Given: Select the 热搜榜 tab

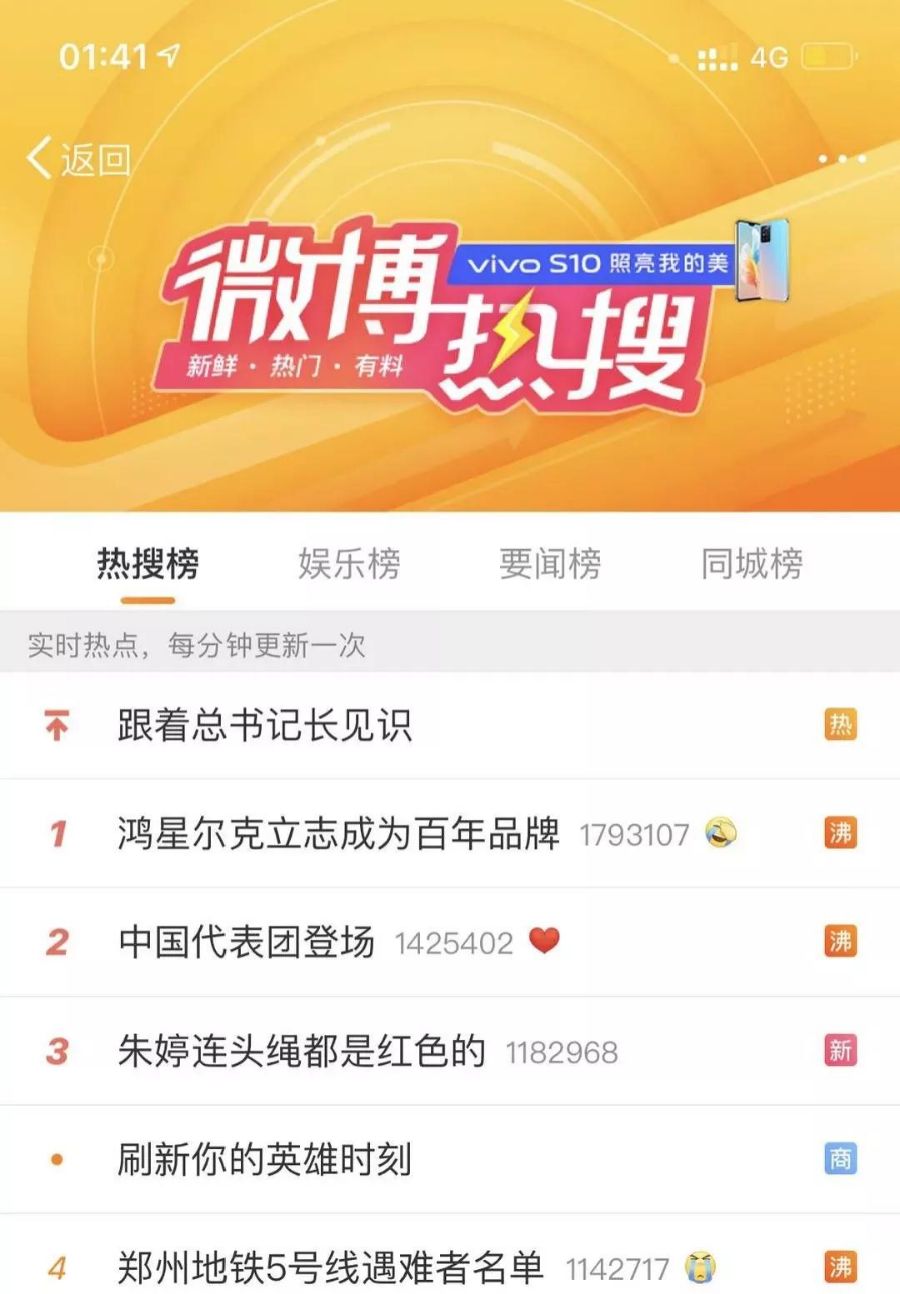Looking at the screenshot, I should point(148,564).
